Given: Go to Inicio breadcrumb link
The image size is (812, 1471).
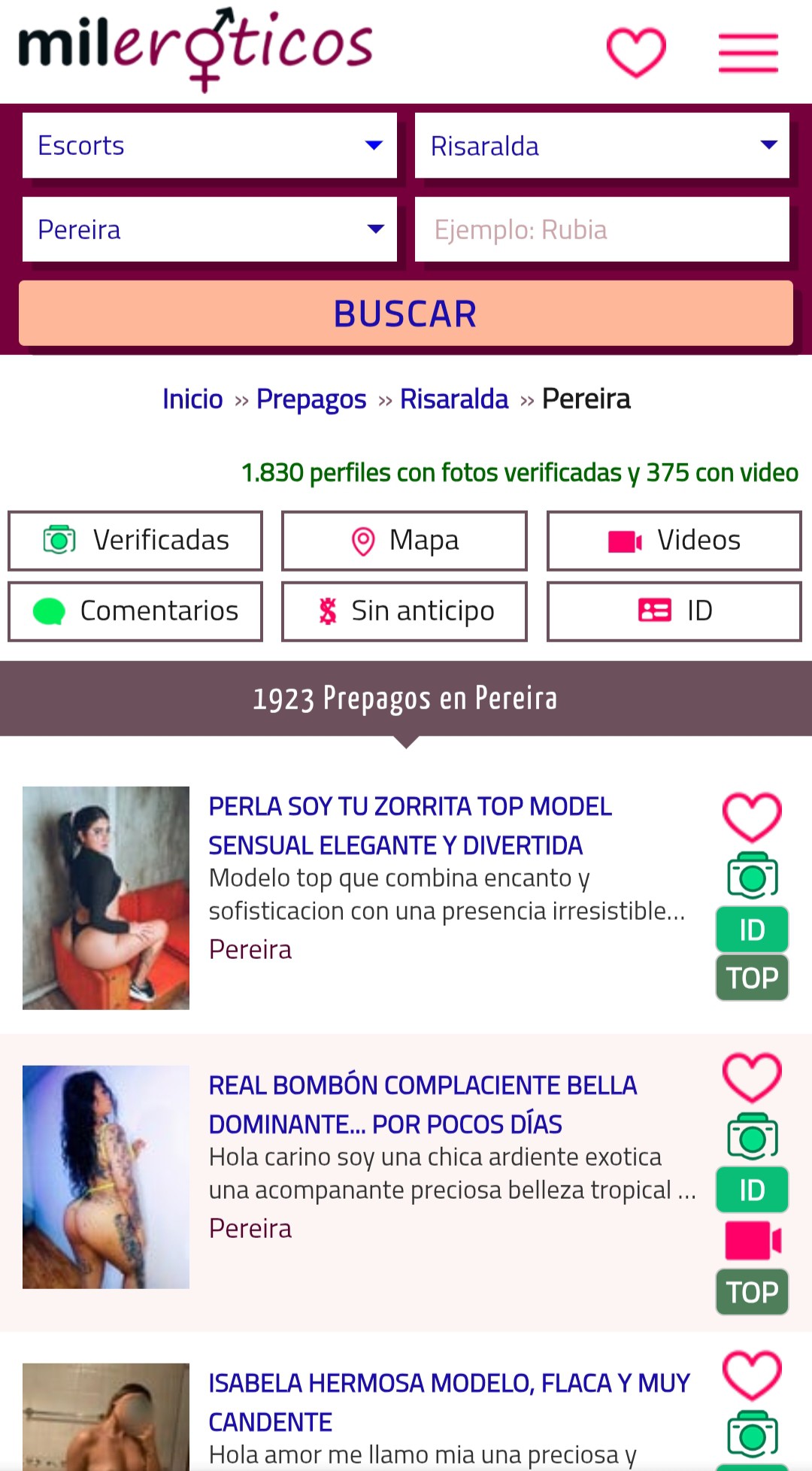Looking at the screenshot, I should click(x=192, y=399).
